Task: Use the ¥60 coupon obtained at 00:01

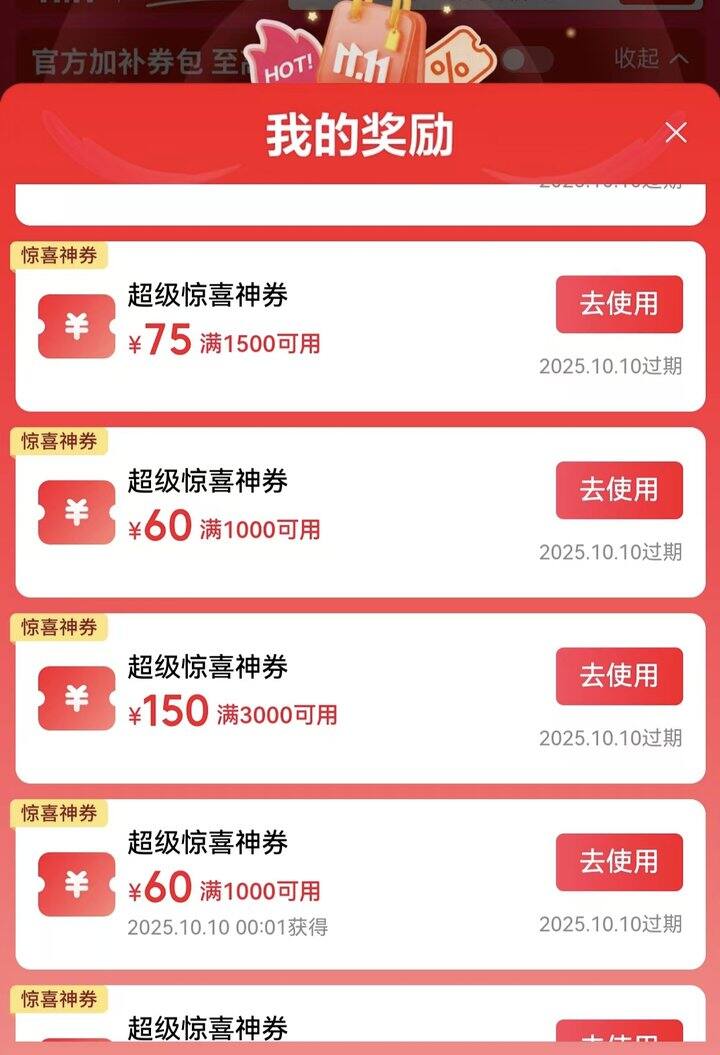Action: point(619,862)
